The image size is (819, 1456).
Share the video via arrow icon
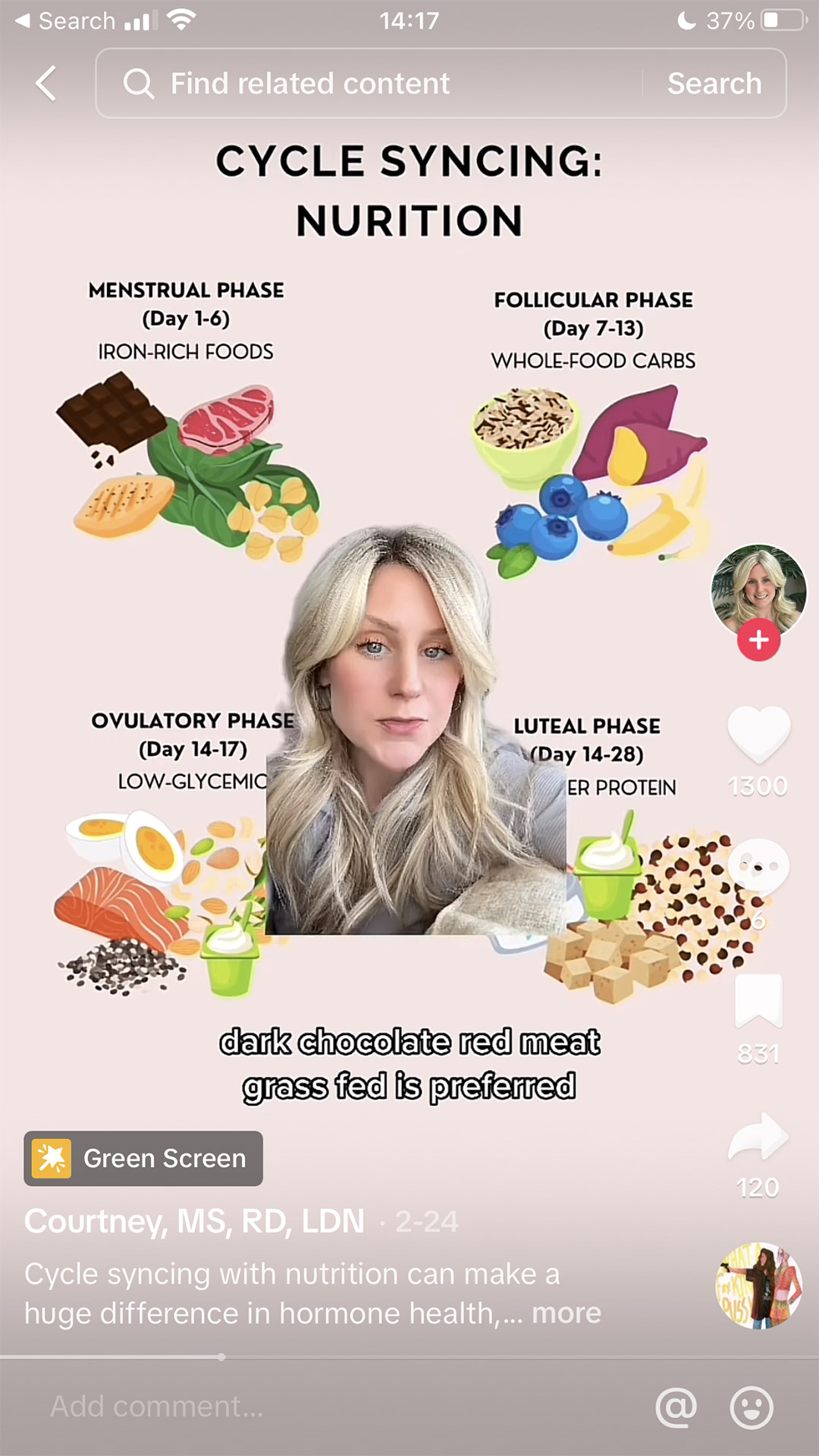[758, 1136]
